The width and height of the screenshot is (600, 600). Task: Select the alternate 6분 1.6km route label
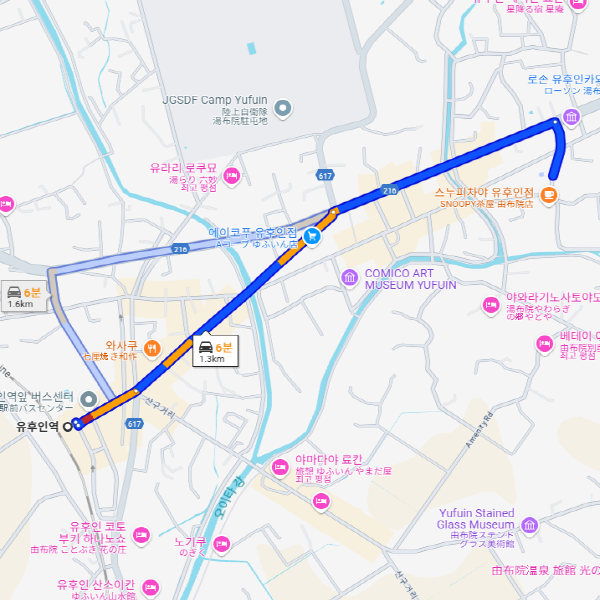24,295
